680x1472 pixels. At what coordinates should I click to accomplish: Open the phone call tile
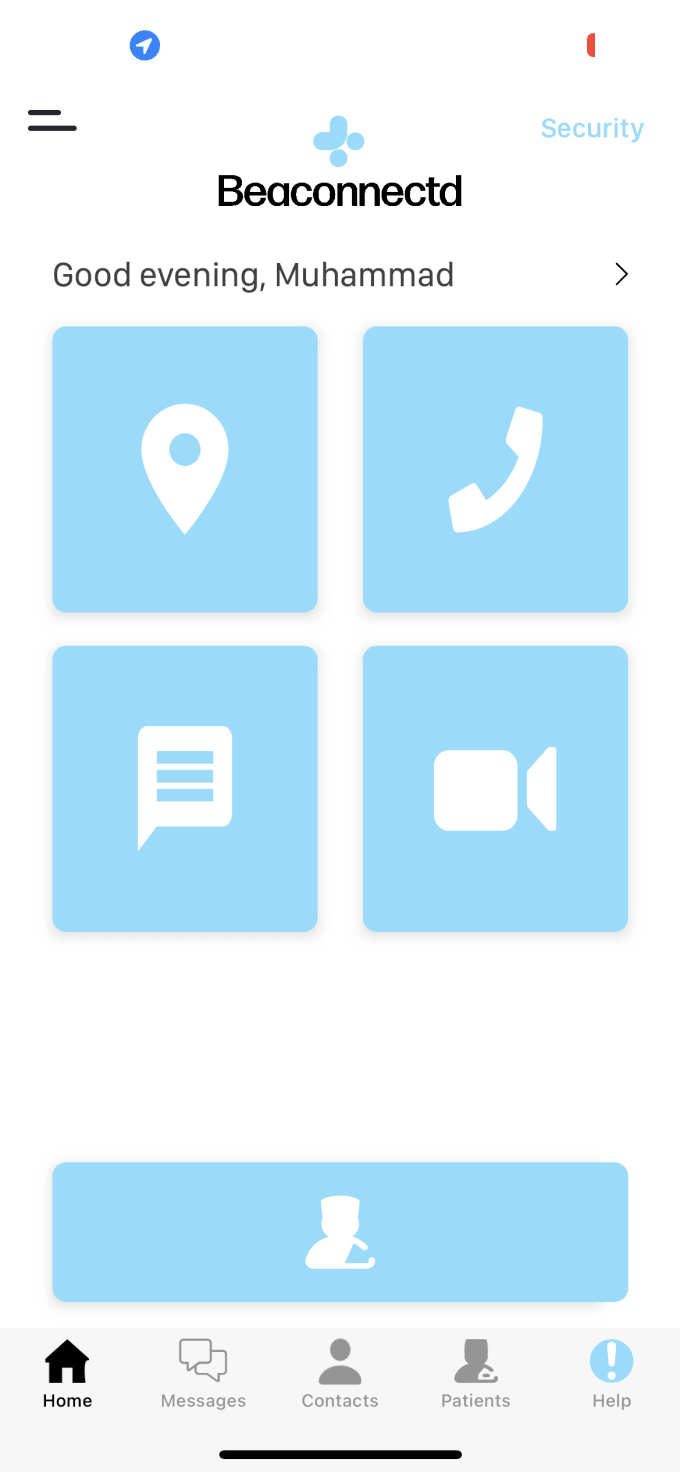[495, 469]
